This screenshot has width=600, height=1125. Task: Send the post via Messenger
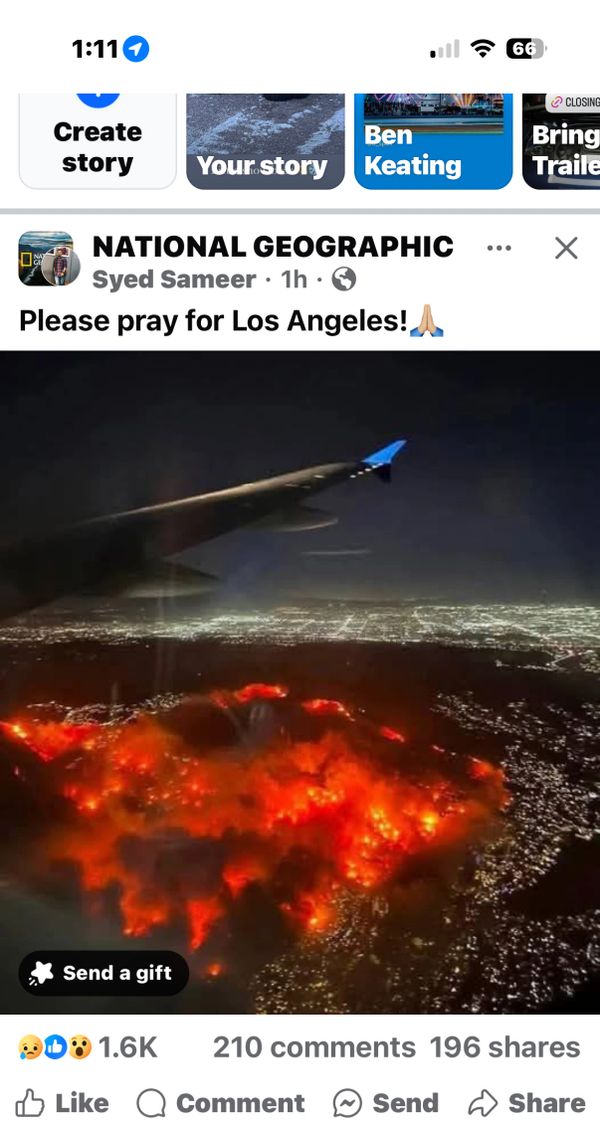click(385, 1102)
